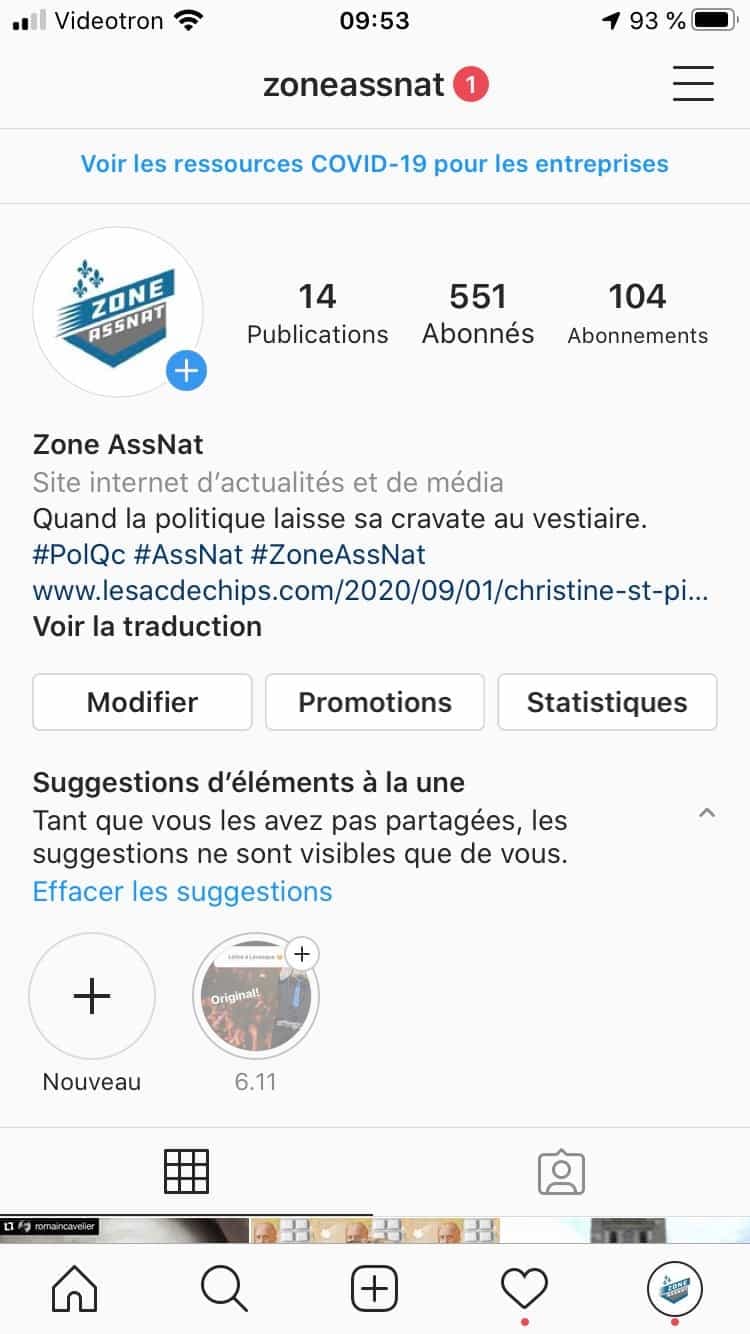Open the 551 Abonnés list
The height and width of the screenshot is (1334, 750).
coord(478,313)
